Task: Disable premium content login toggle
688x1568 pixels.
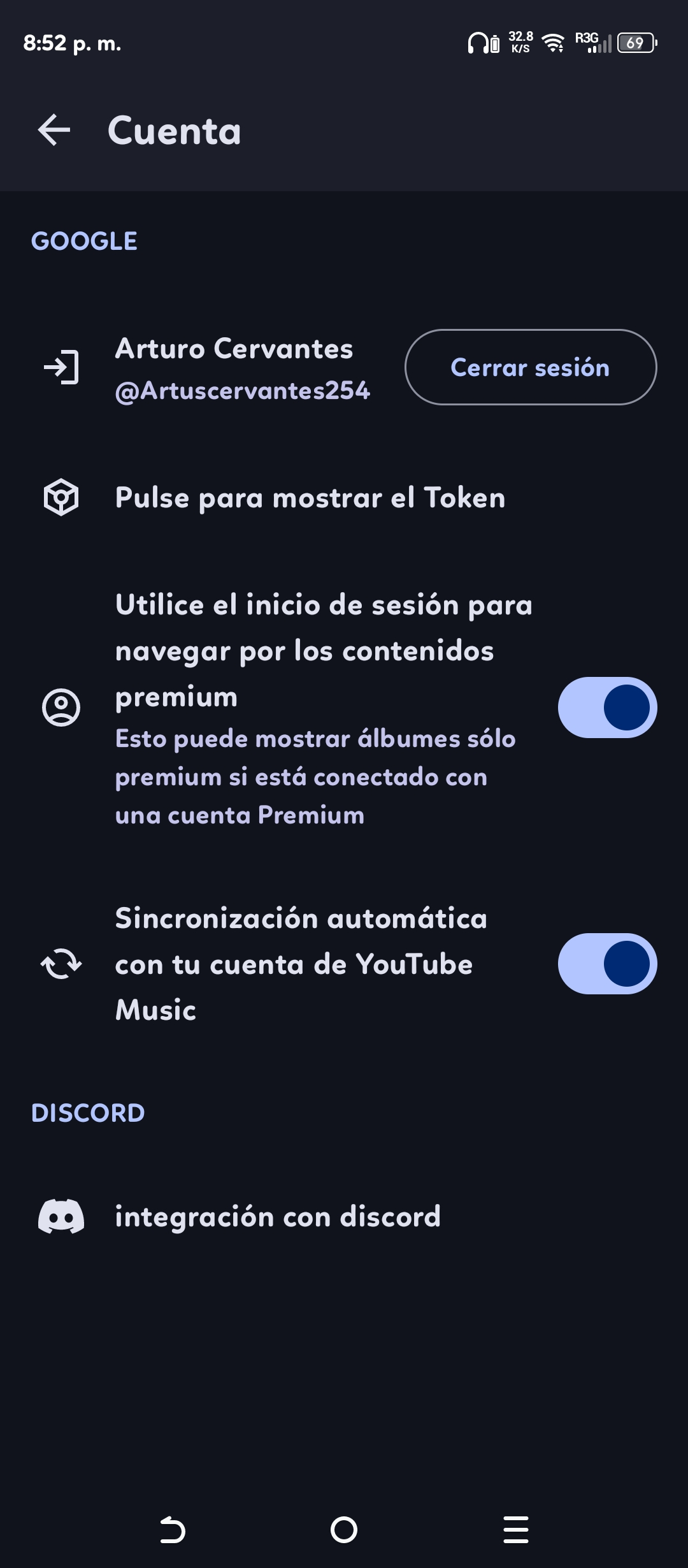Action: pyautogui.click(x=607, y=708)
